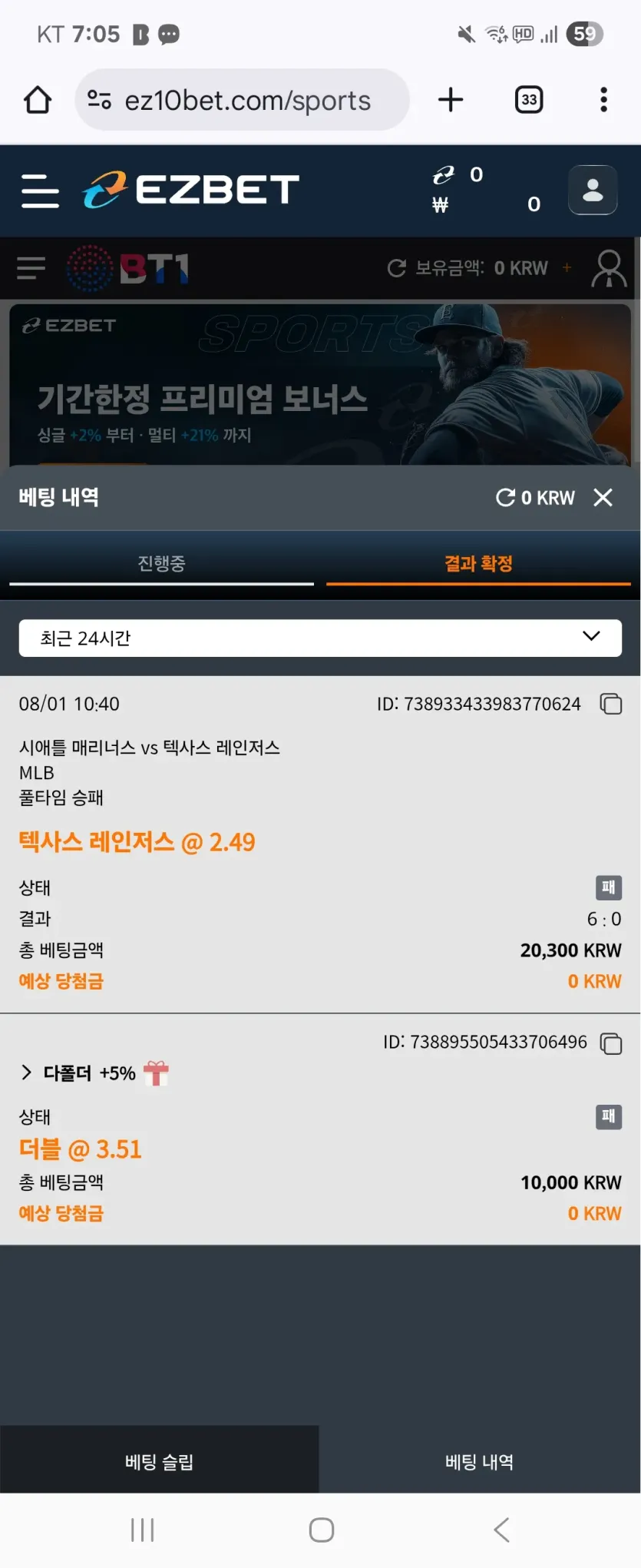The width and height of the screenshot is (641, 1568).
Task: Open the user profile button
Action: click(593, 190)
